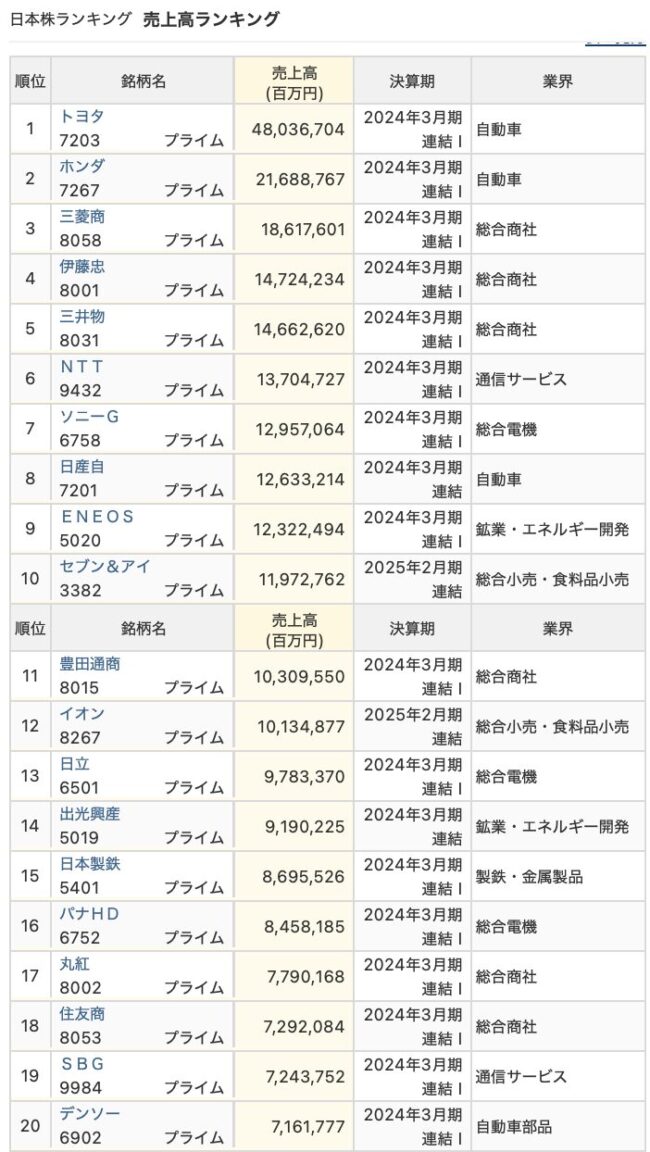This screenshot has height=1152, width=650.
Task: Open the 出光興産 stock page
Action: (90, 813)
